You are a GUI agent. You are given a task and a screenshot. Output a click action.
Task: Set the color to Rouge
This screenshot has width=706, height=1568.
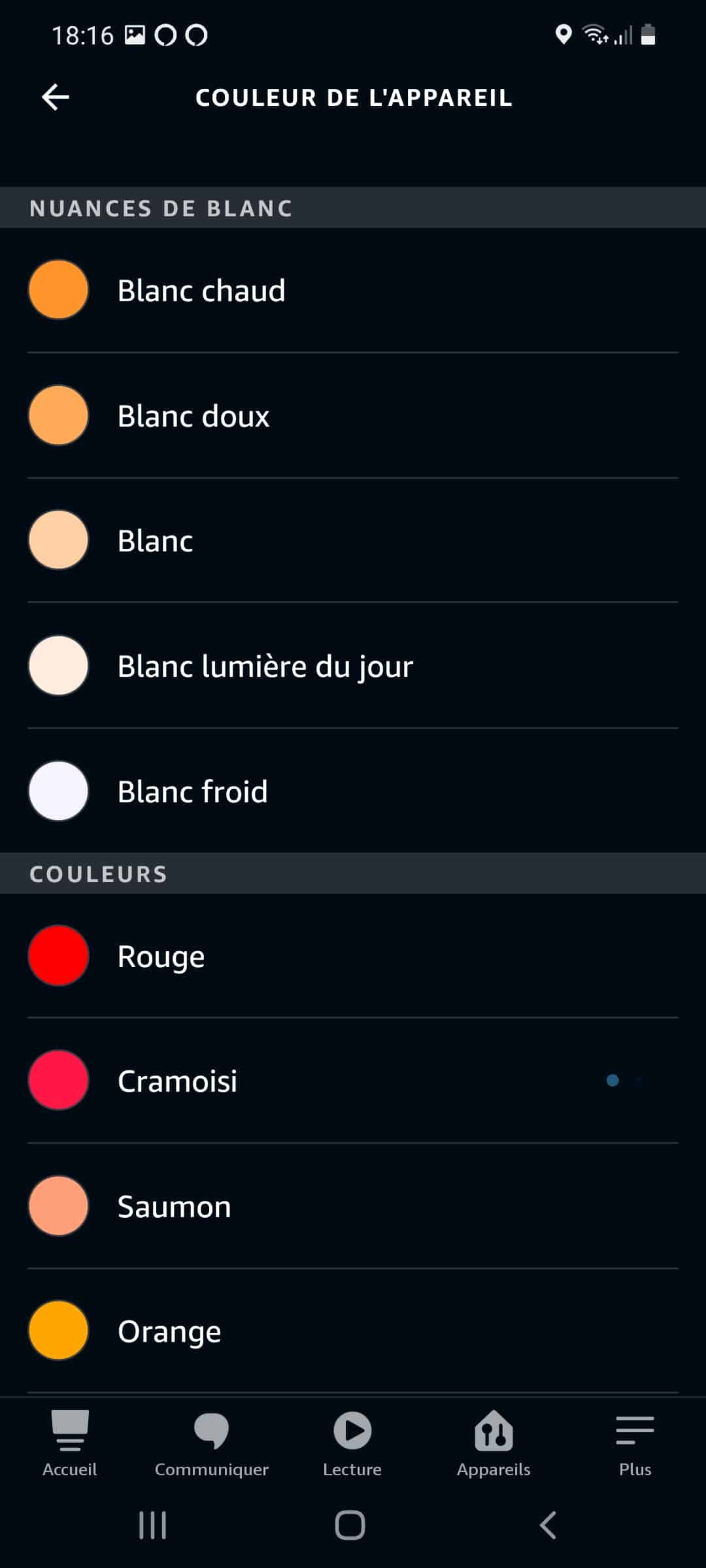point(353,956)
